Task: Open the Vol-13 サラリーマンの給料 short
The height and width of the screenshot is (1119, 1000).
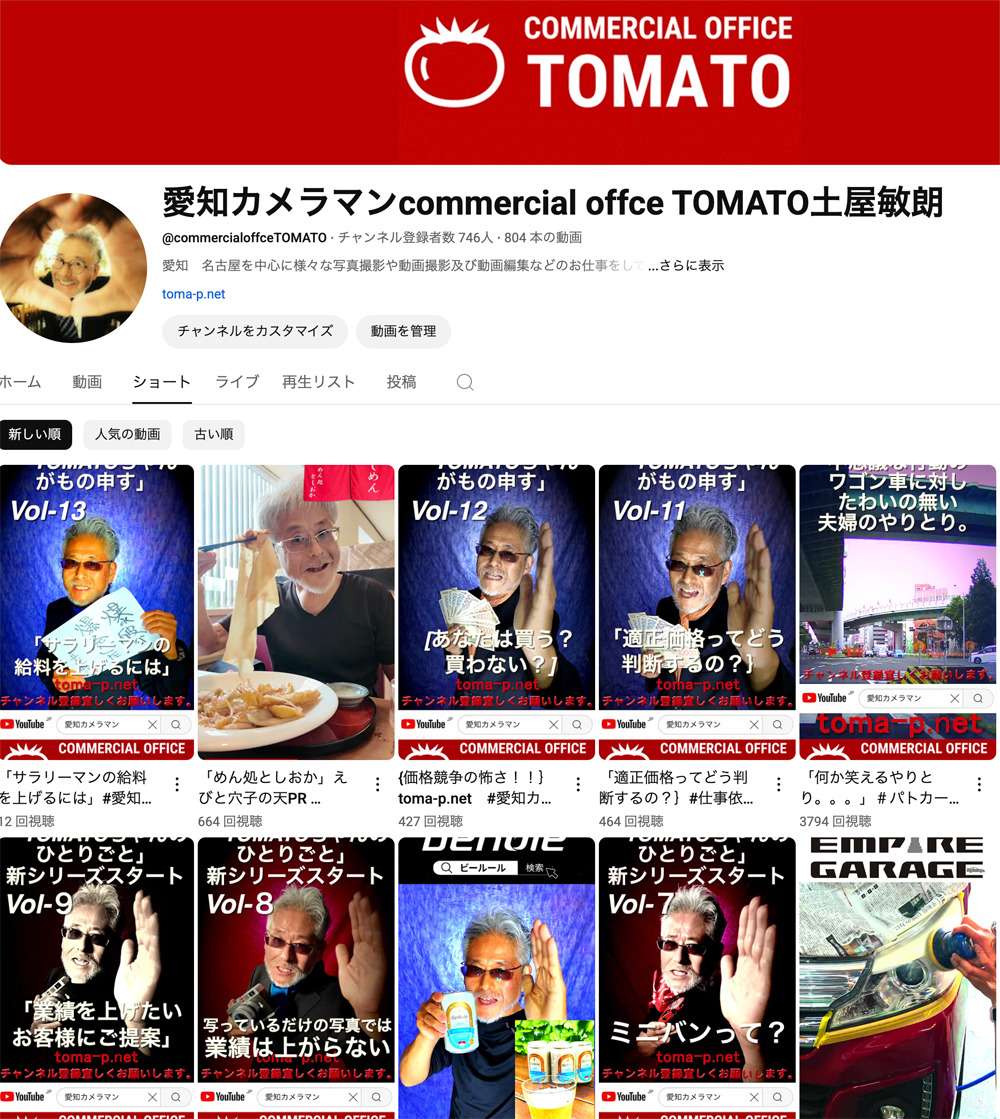Action: tap(96, 610)
